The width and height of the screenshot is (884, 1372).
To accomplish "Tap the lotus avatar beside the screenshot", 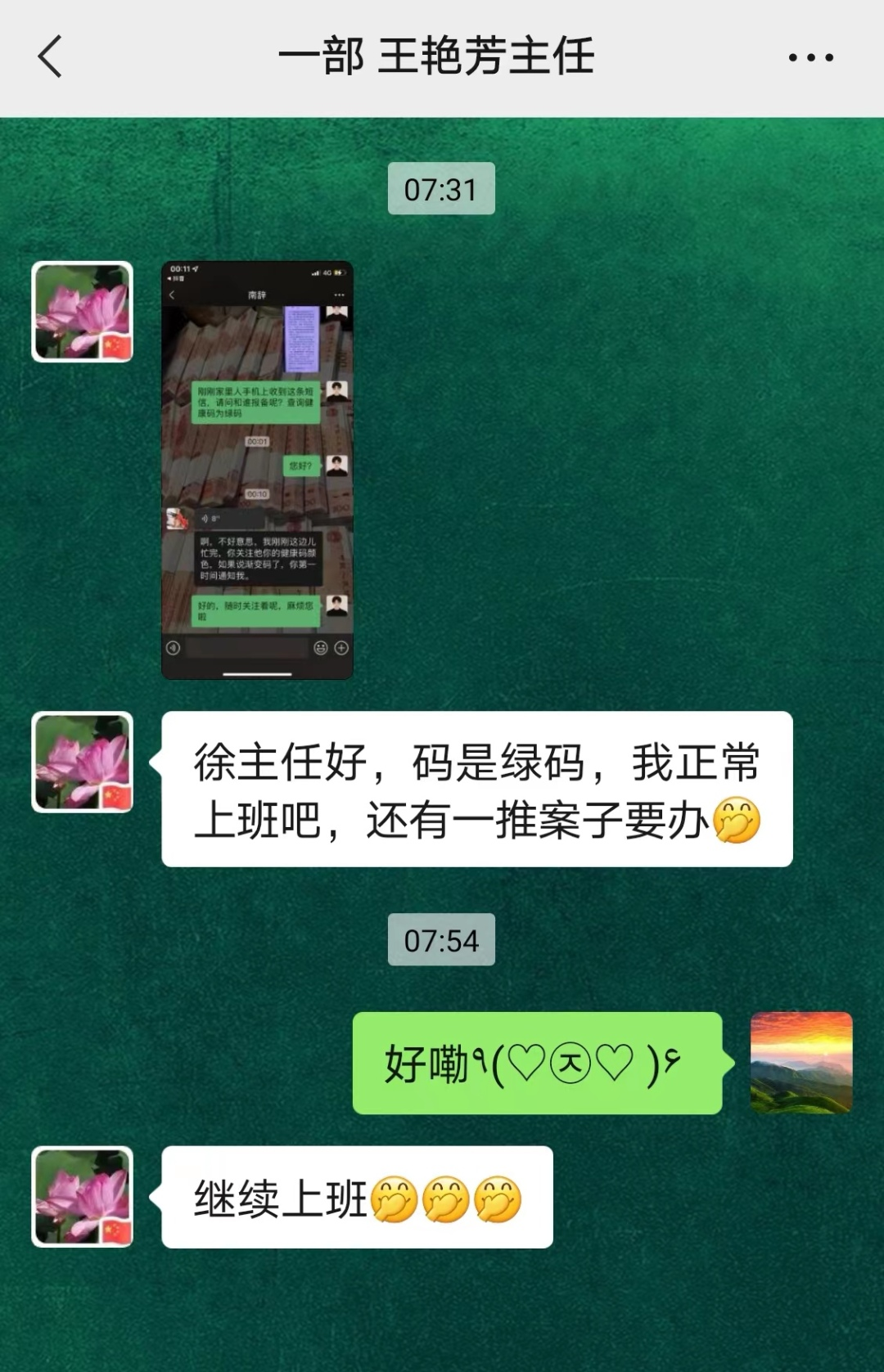I will (x=82, y=312).
